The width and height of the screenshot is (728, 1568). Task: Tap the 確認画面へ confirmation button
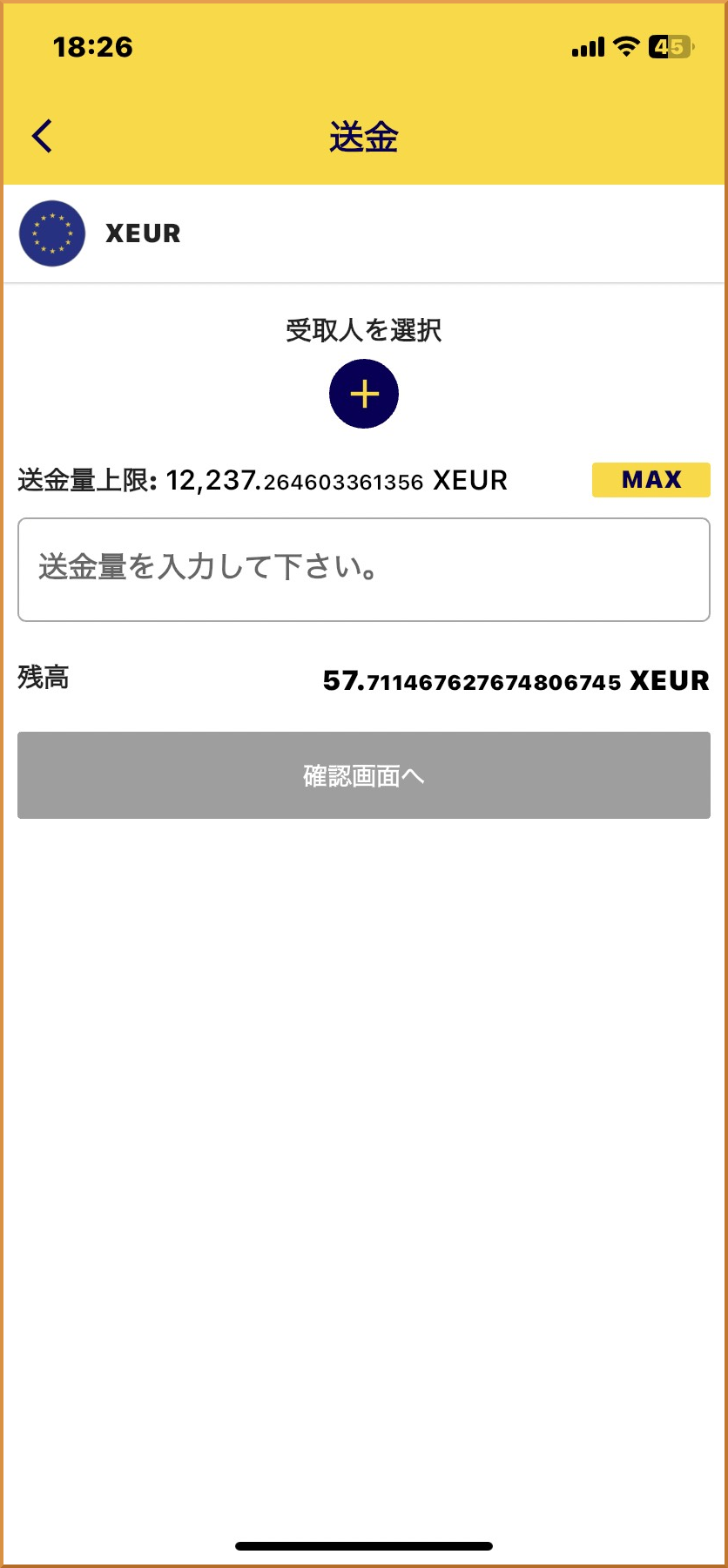pos(364,775)
